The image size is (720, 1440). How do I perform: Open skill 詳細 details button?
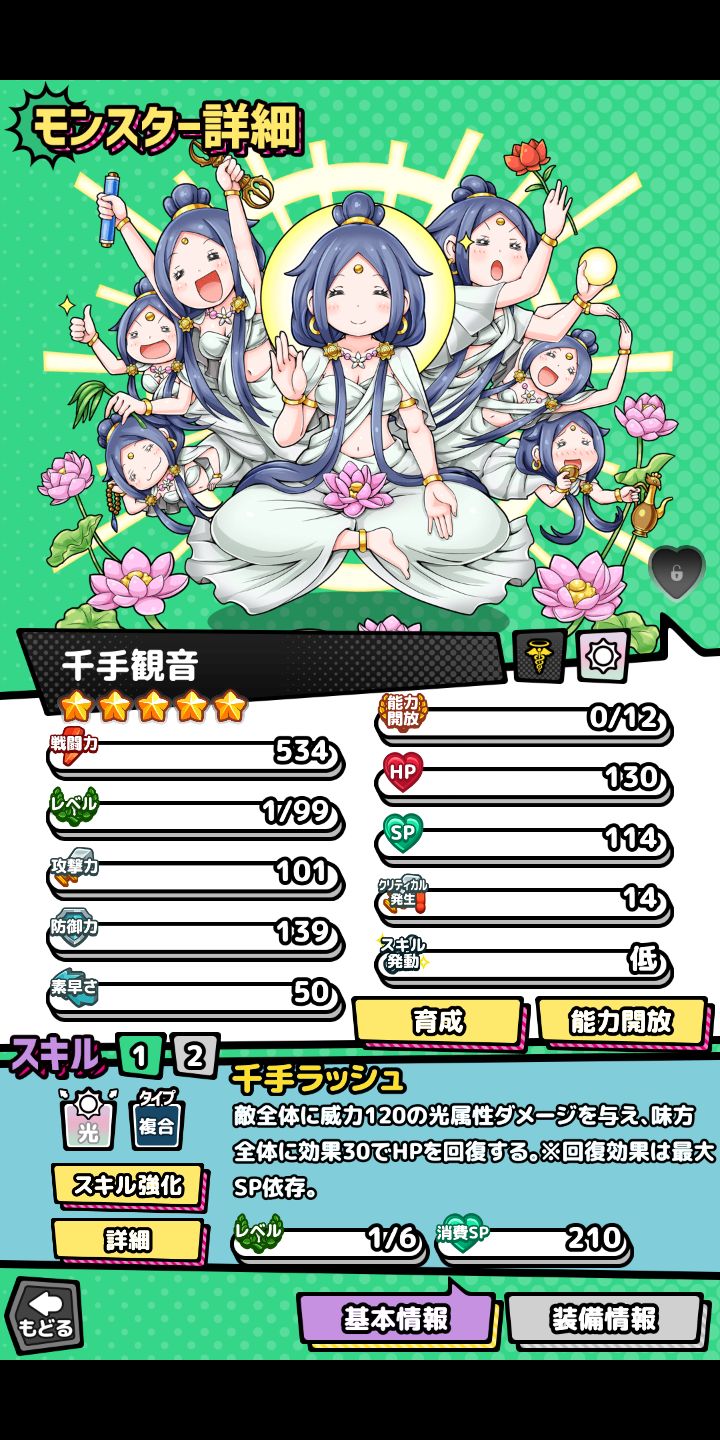[127, 1240]
